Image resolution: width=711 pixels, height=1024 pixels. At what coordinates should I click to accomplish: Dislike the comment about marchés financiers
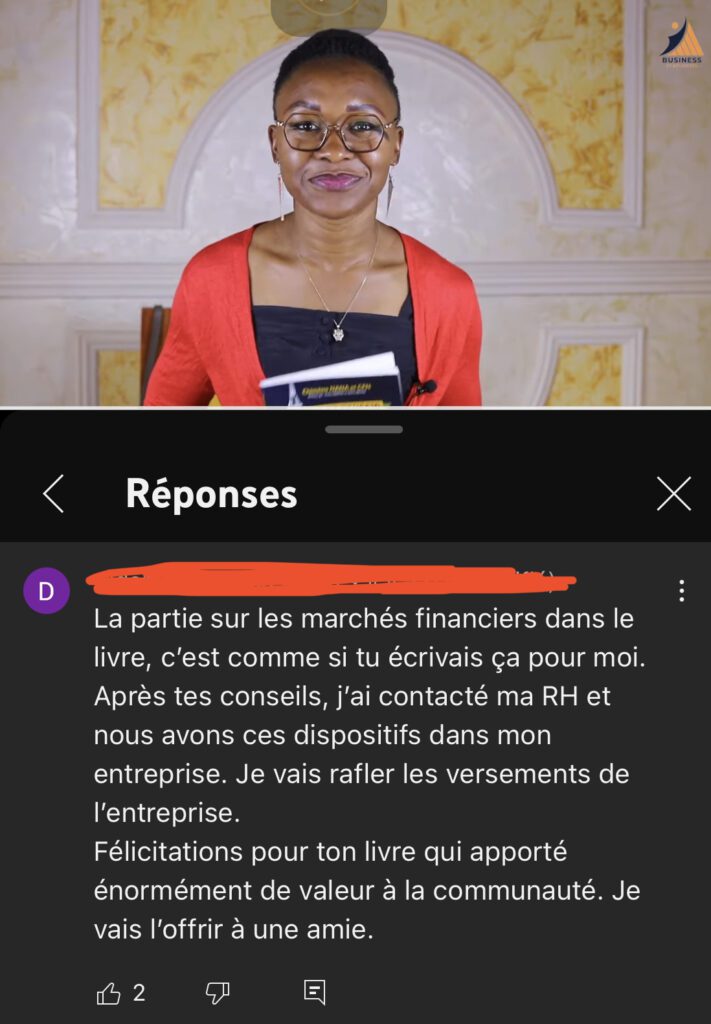click(217, 993)
